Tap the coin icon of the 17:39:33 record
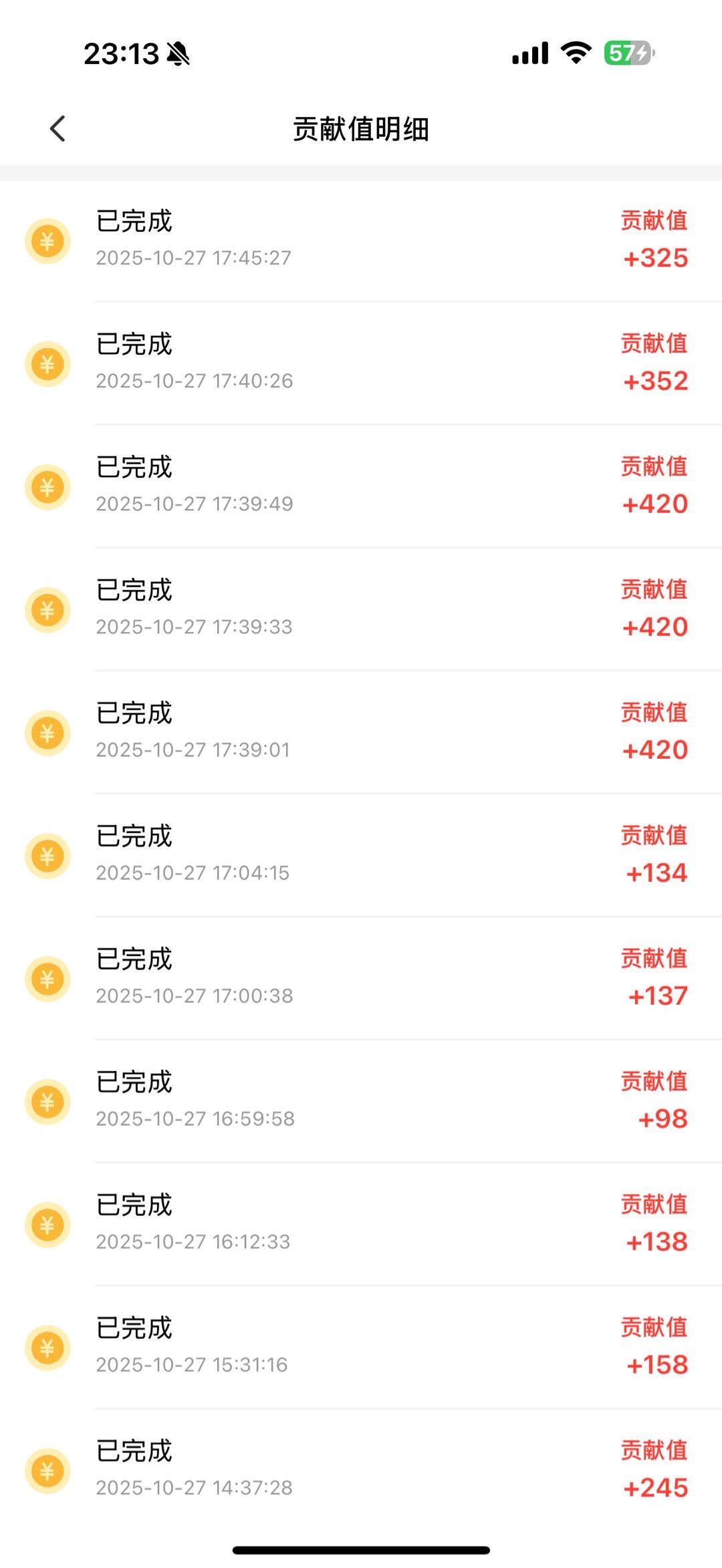Screen dimensions: 722x1568 (47, 609)
